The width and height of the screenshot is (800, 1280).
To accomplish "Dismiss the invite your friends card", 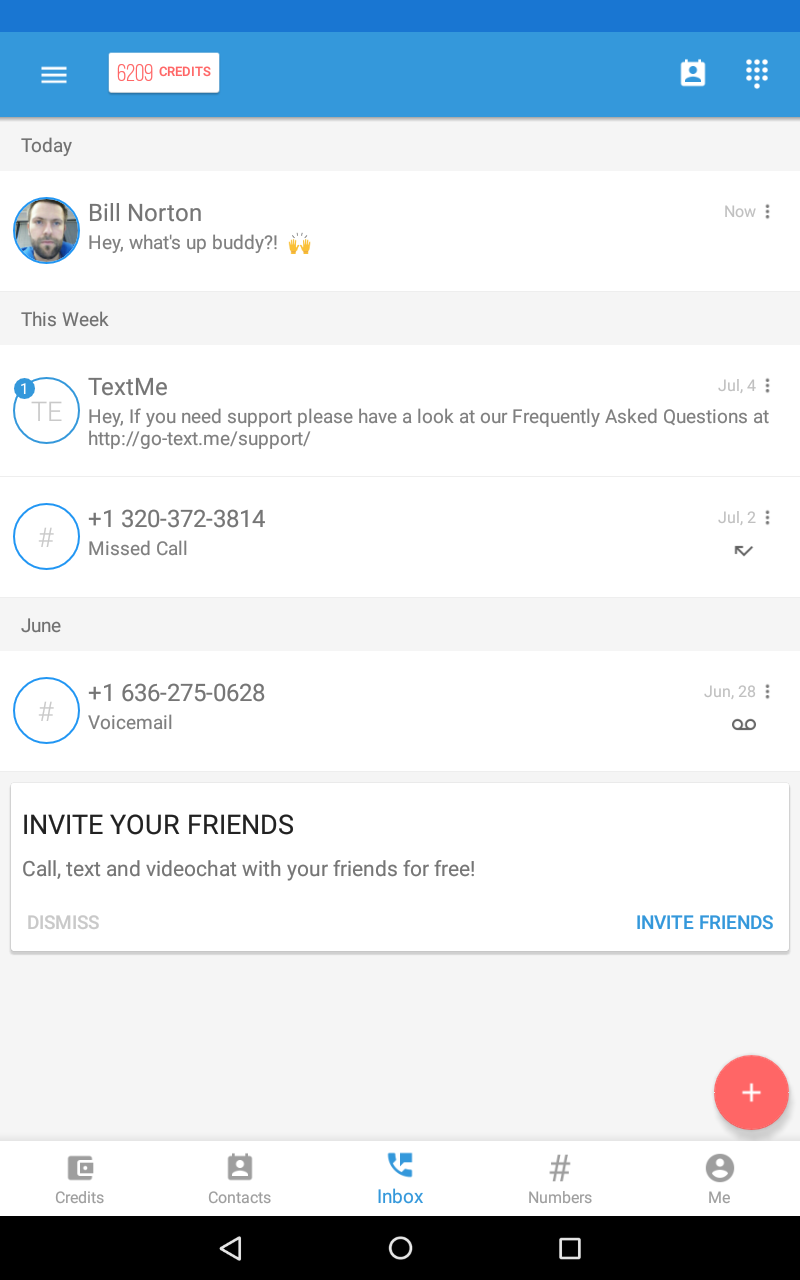I will click(63, 922).
